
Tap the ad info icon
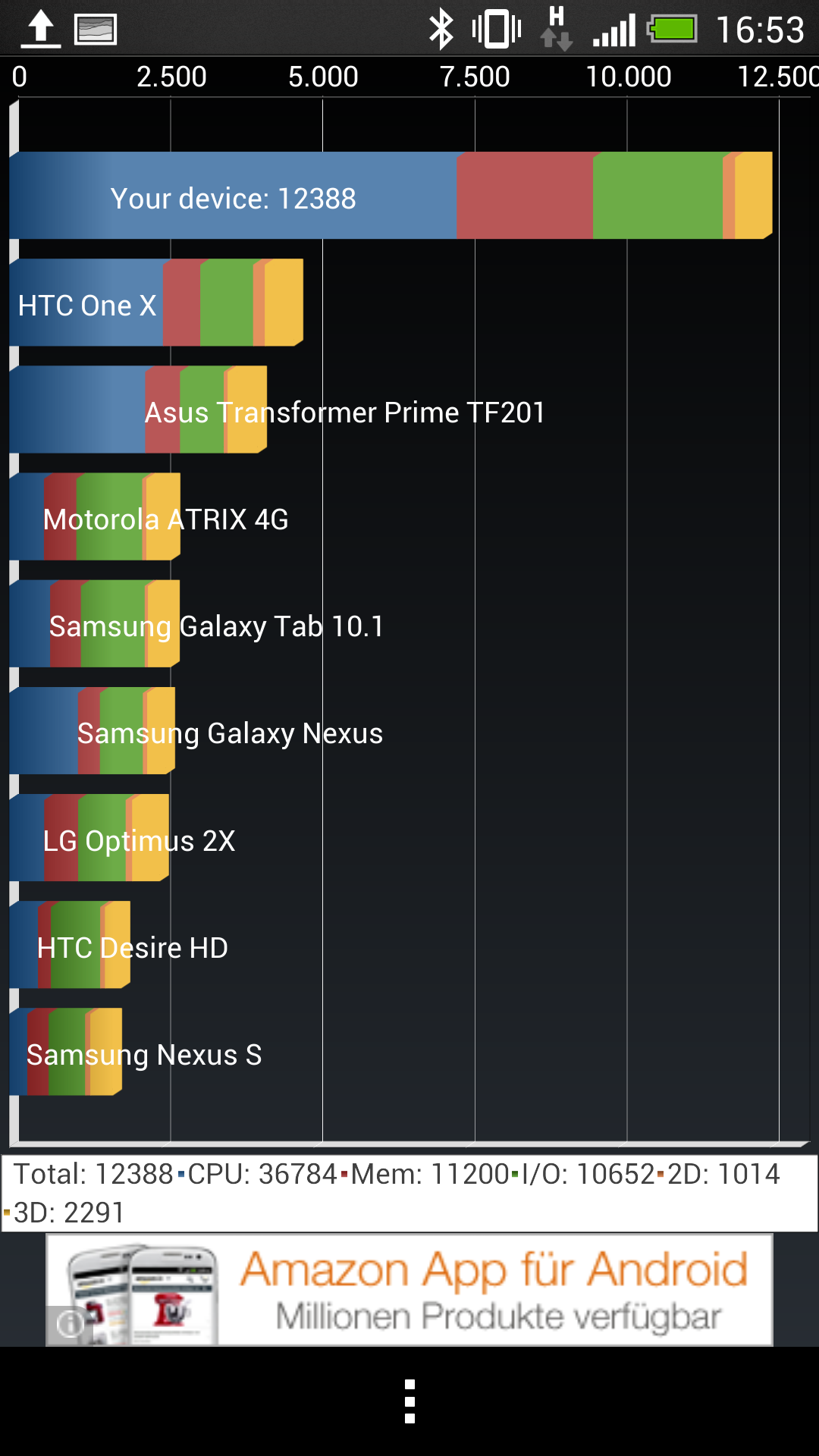pos(70,1325)
